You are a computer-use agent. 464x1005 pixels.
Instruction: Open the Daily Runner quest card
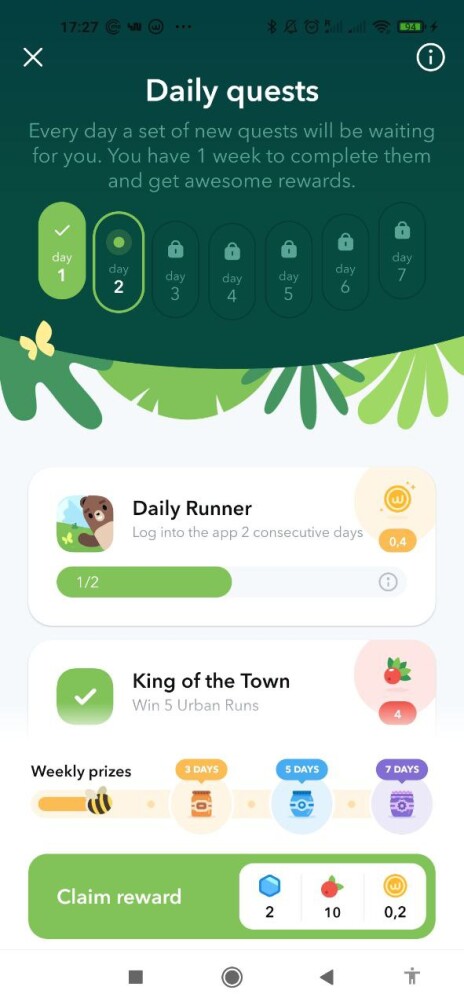click(x=231, y=546)
